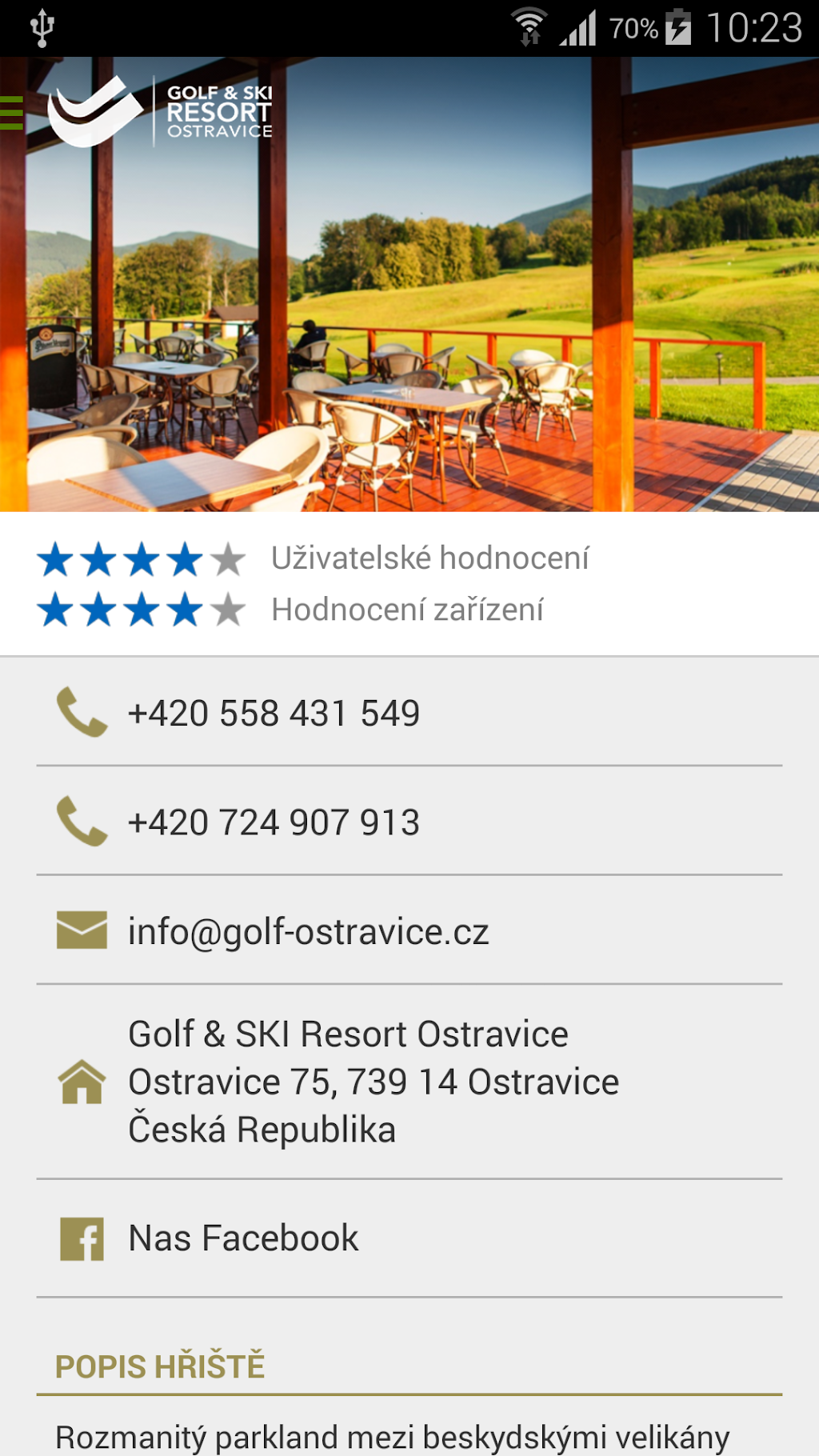This screenshot has width=819, height=1456.
Task: Open Hodnocení zařízení star rating
Action: 142,610
